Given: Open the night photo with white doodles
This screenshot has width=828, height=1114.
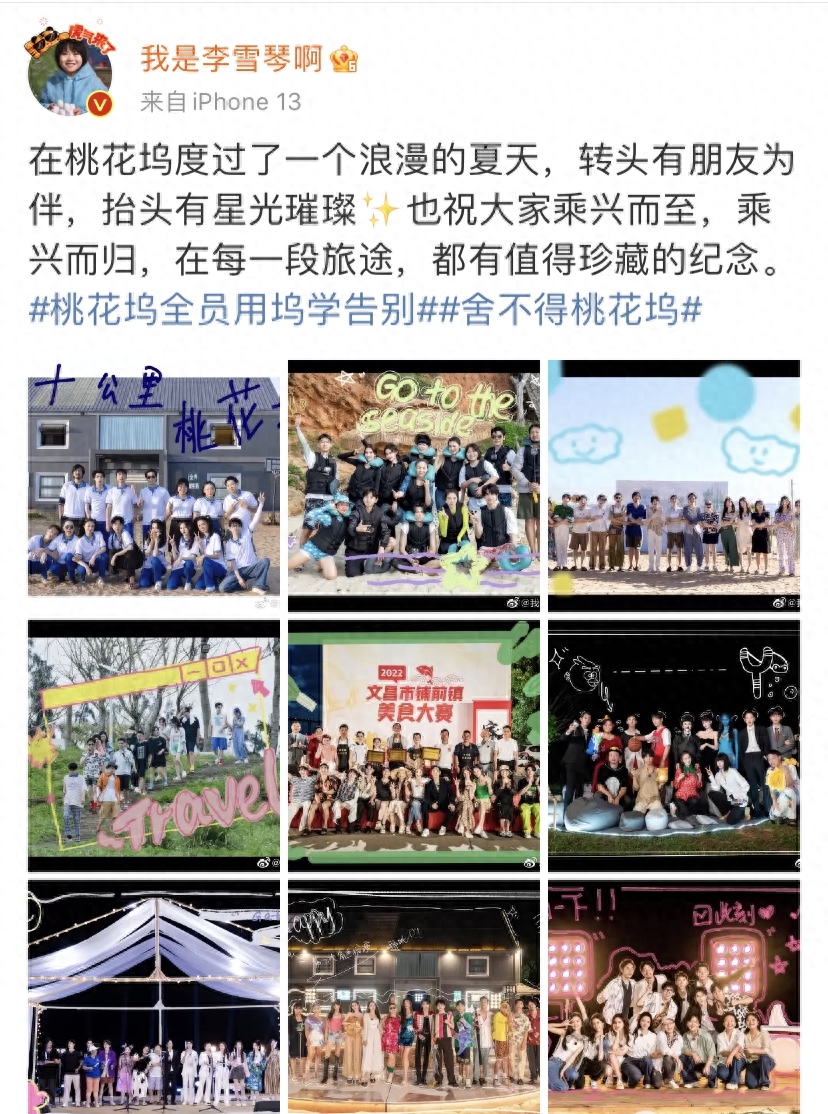Looking at the screenshot, I should [x=674, y=745].
